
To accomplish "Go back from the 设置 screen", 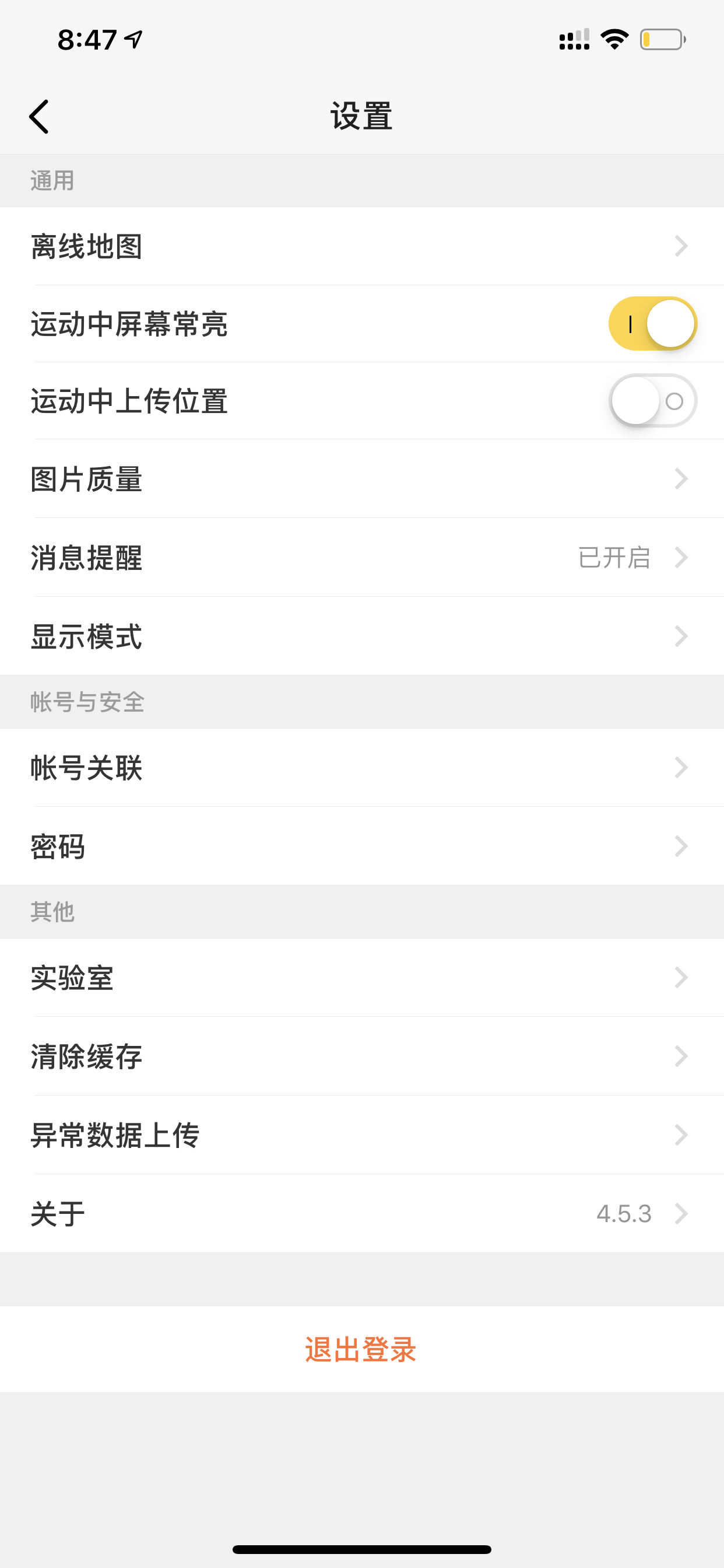I will click(39, 116).
